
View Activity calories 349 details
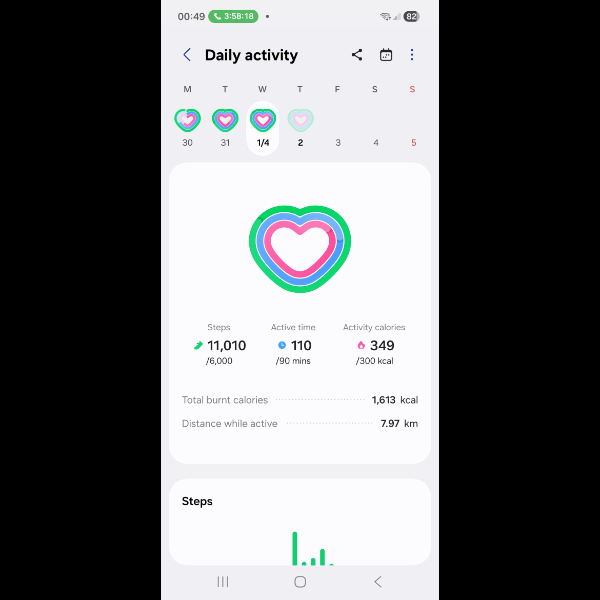pyautogui.click(x=374, y=345)
